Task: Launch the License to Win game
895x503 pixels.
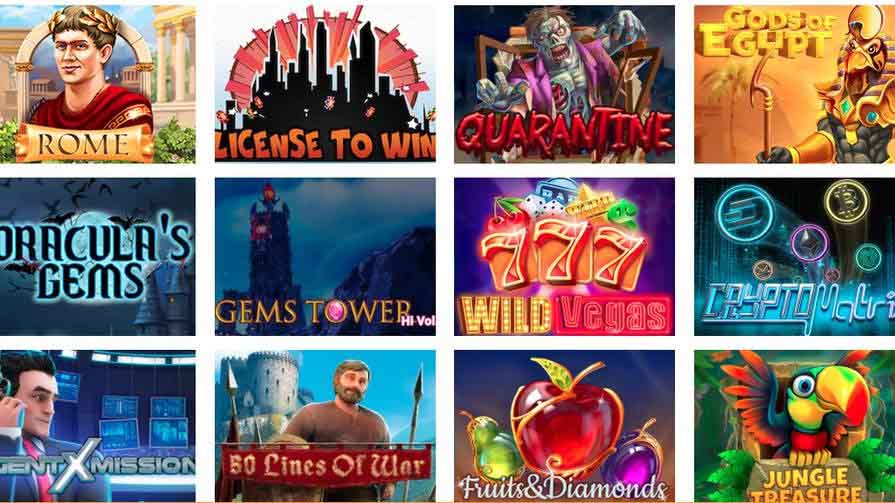Action: pos(325,84)
